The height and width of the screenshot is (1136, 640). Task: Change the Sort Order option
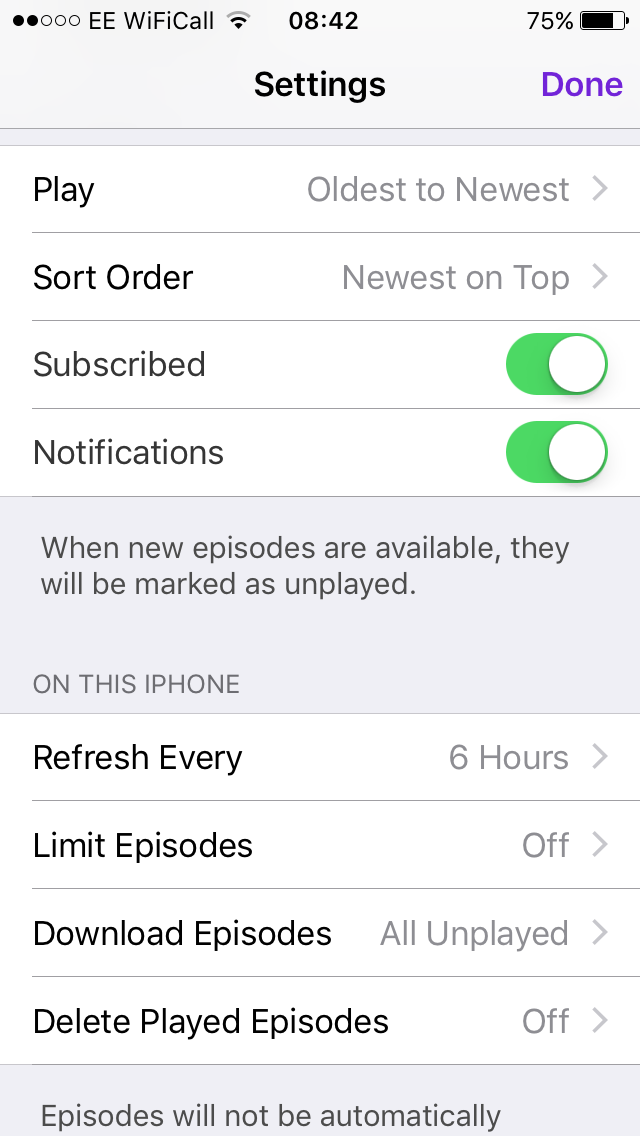pos(320,277)
